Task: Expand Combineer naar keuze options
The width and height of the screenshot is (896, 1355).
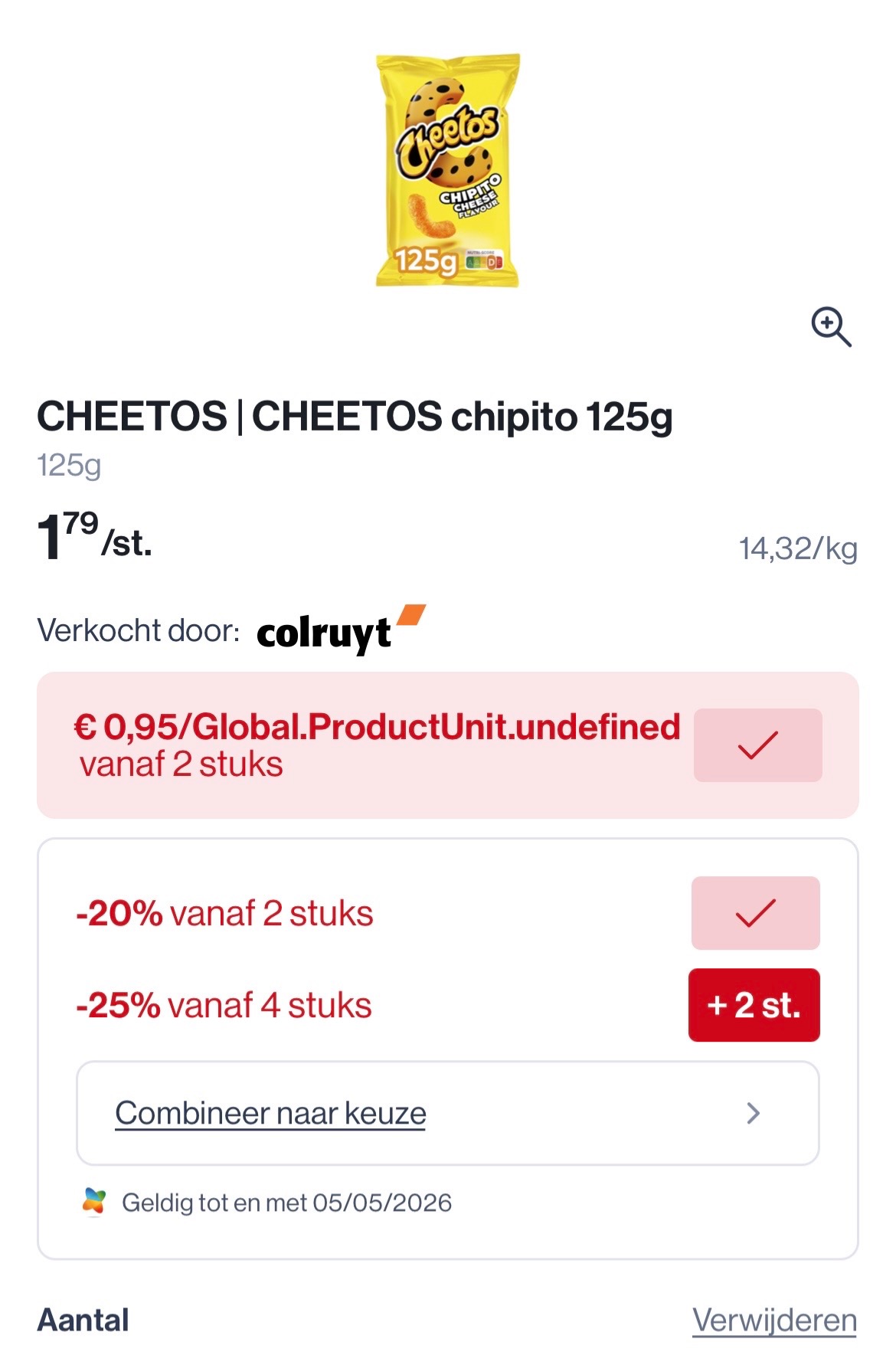Action: click(x=269, y=1113)
